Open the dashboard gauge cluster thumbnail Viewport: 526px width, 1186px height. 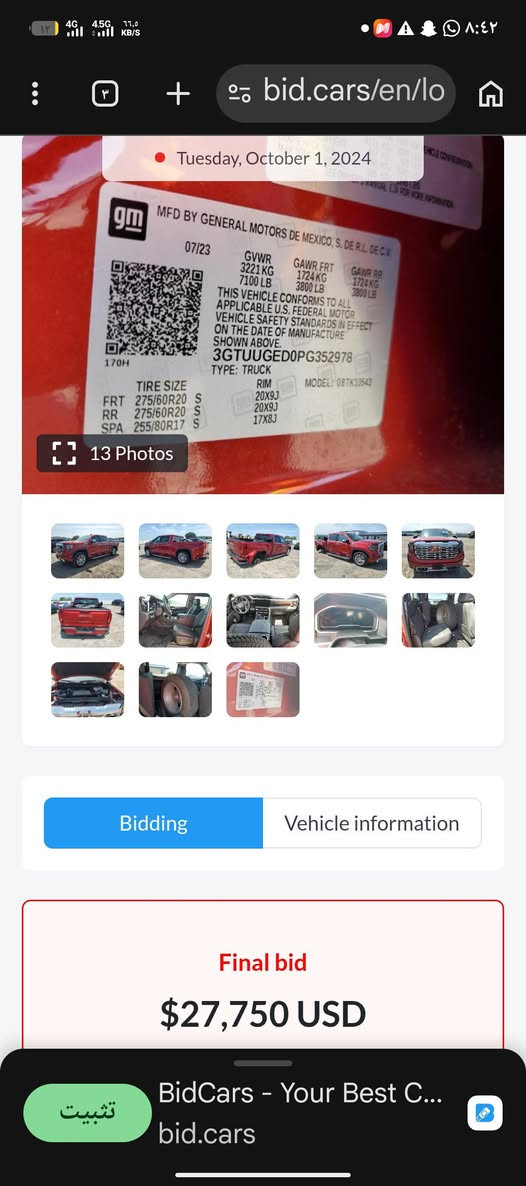click(x=350, y=620)
